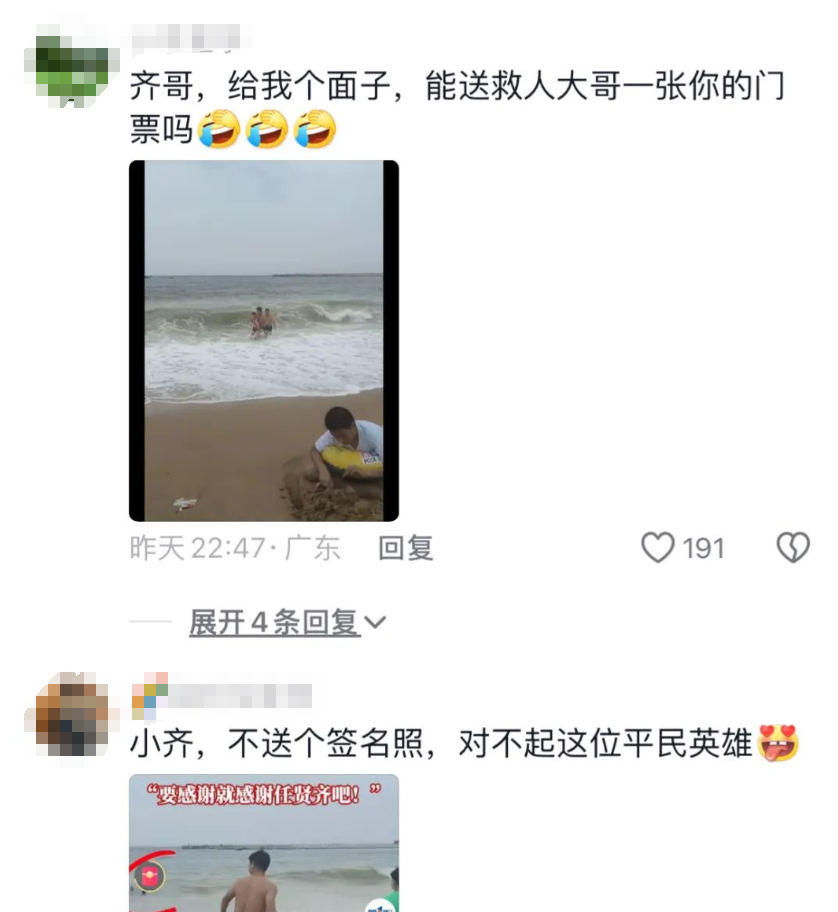Open the first commenter's green avatar
This screenshot has height=912, width=838.
coord(73,66)
